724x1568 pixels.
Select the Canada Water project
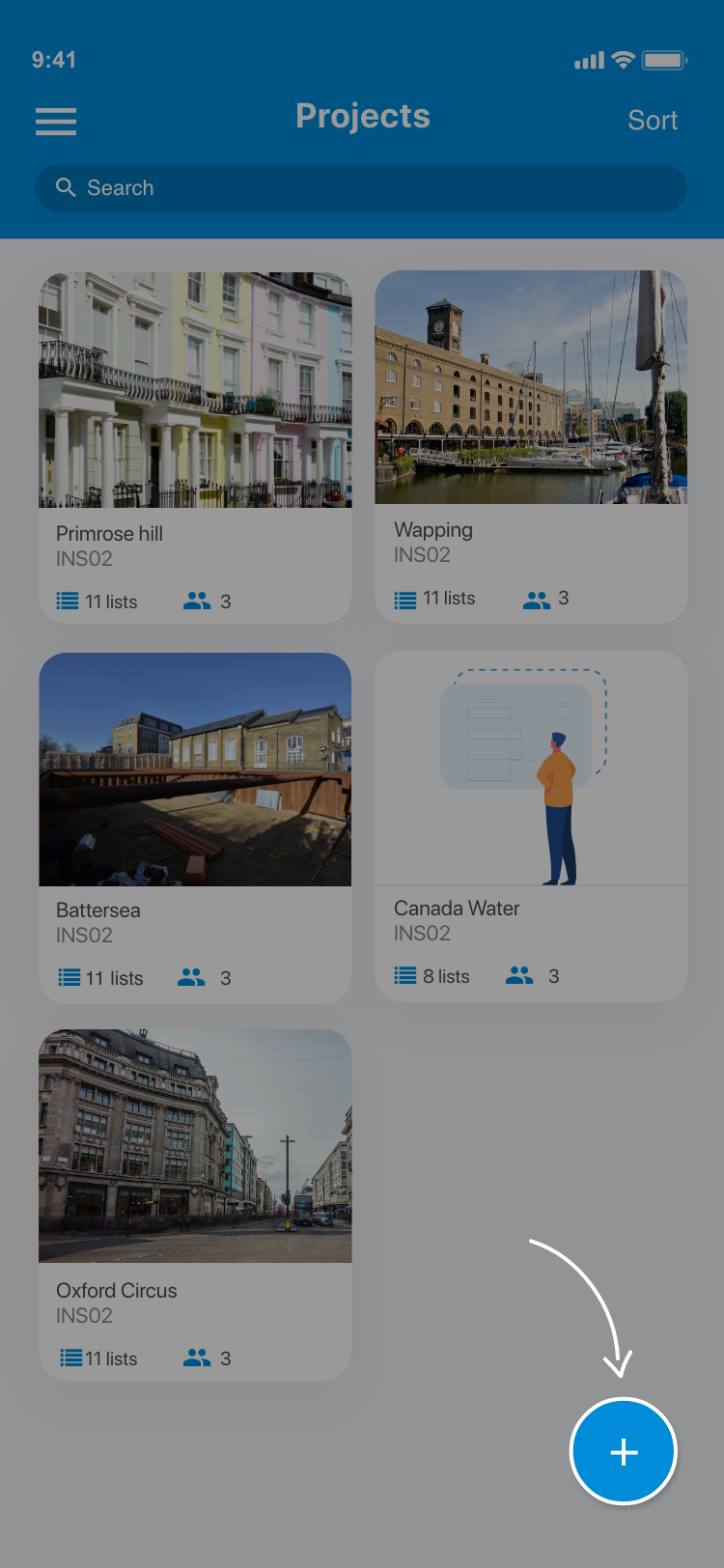[x=531, y=826]
